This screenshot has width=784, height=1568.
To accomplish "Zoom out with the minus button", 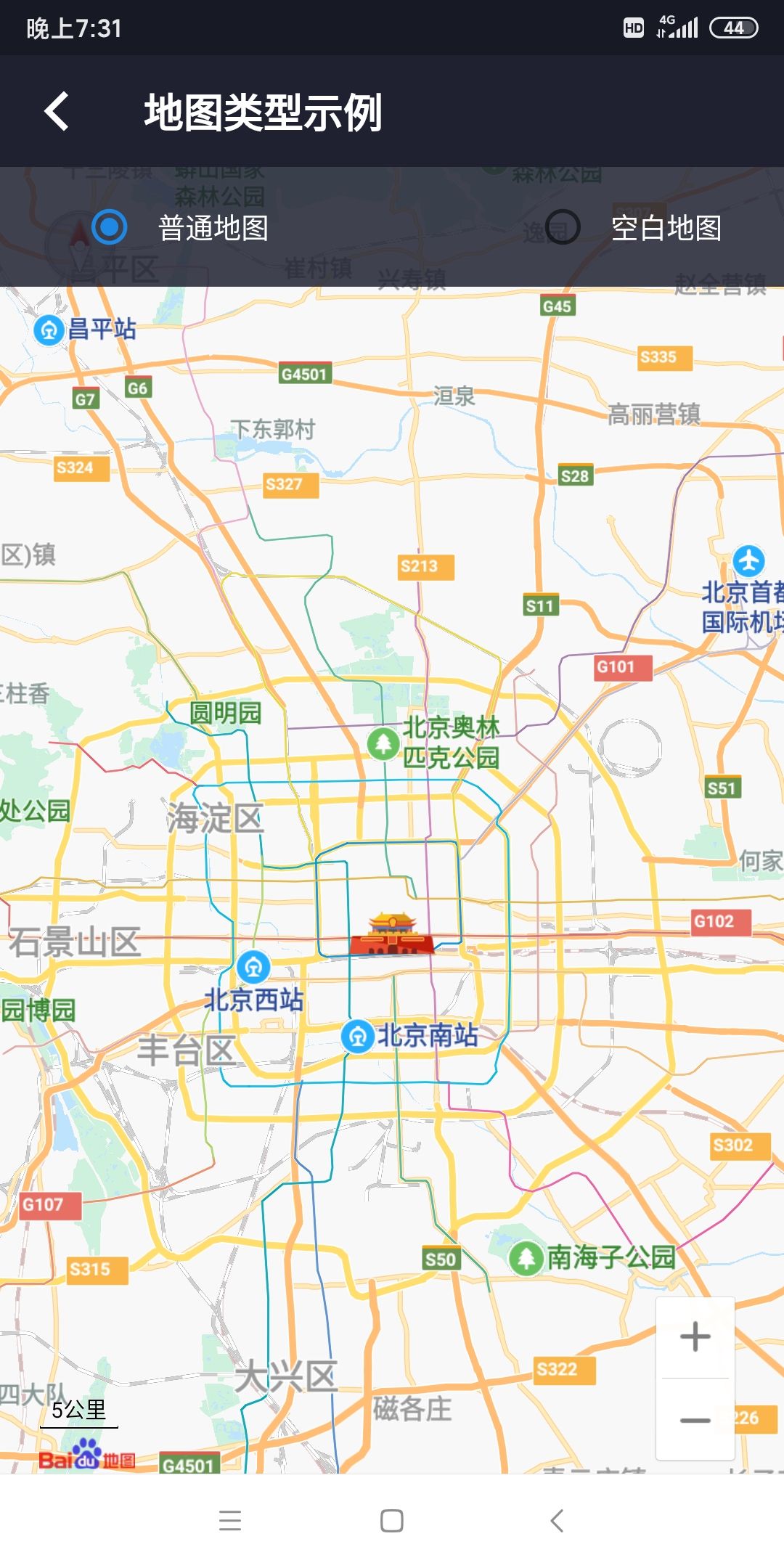I will [695, 1420].
